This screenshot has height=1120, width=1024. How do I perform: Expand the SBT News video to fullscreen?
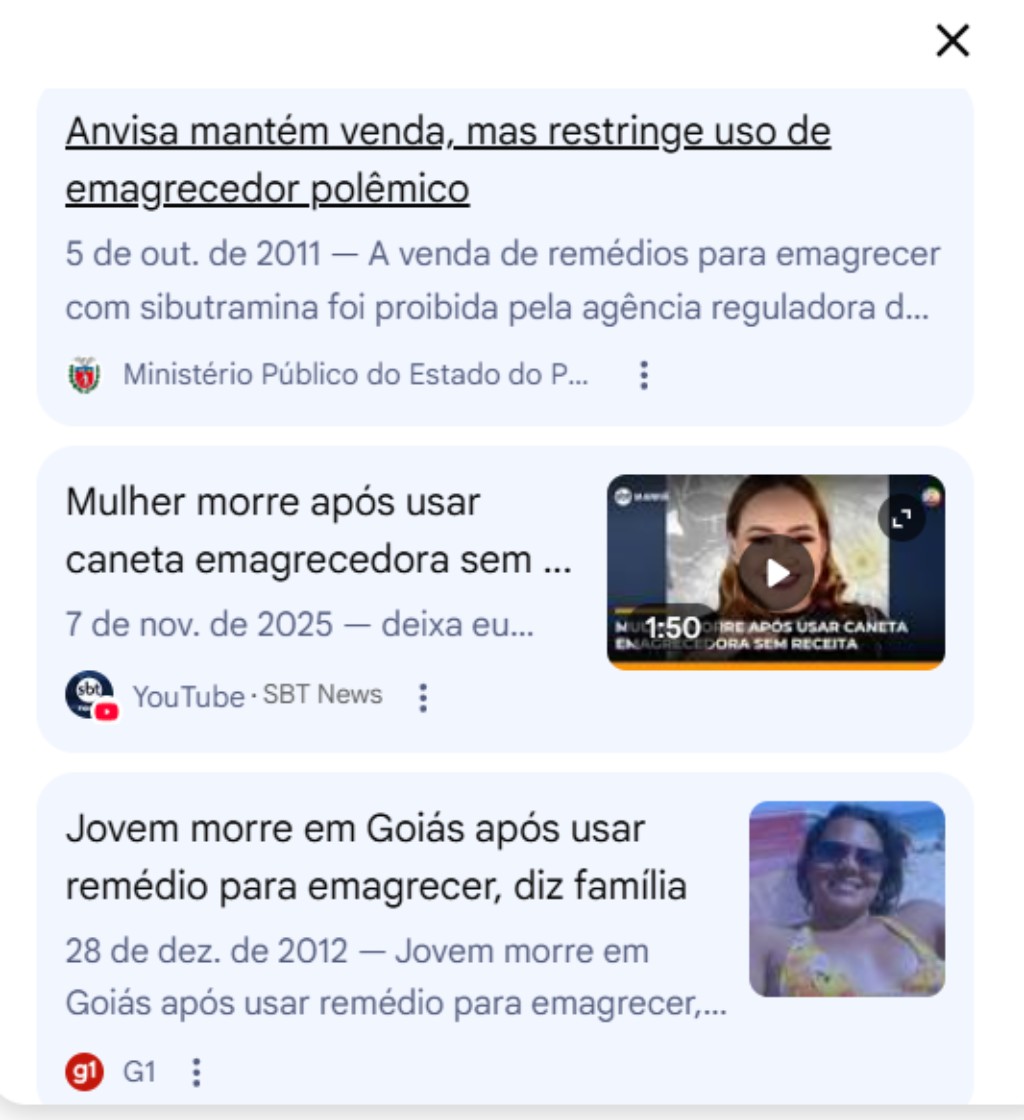coord(901,518)
